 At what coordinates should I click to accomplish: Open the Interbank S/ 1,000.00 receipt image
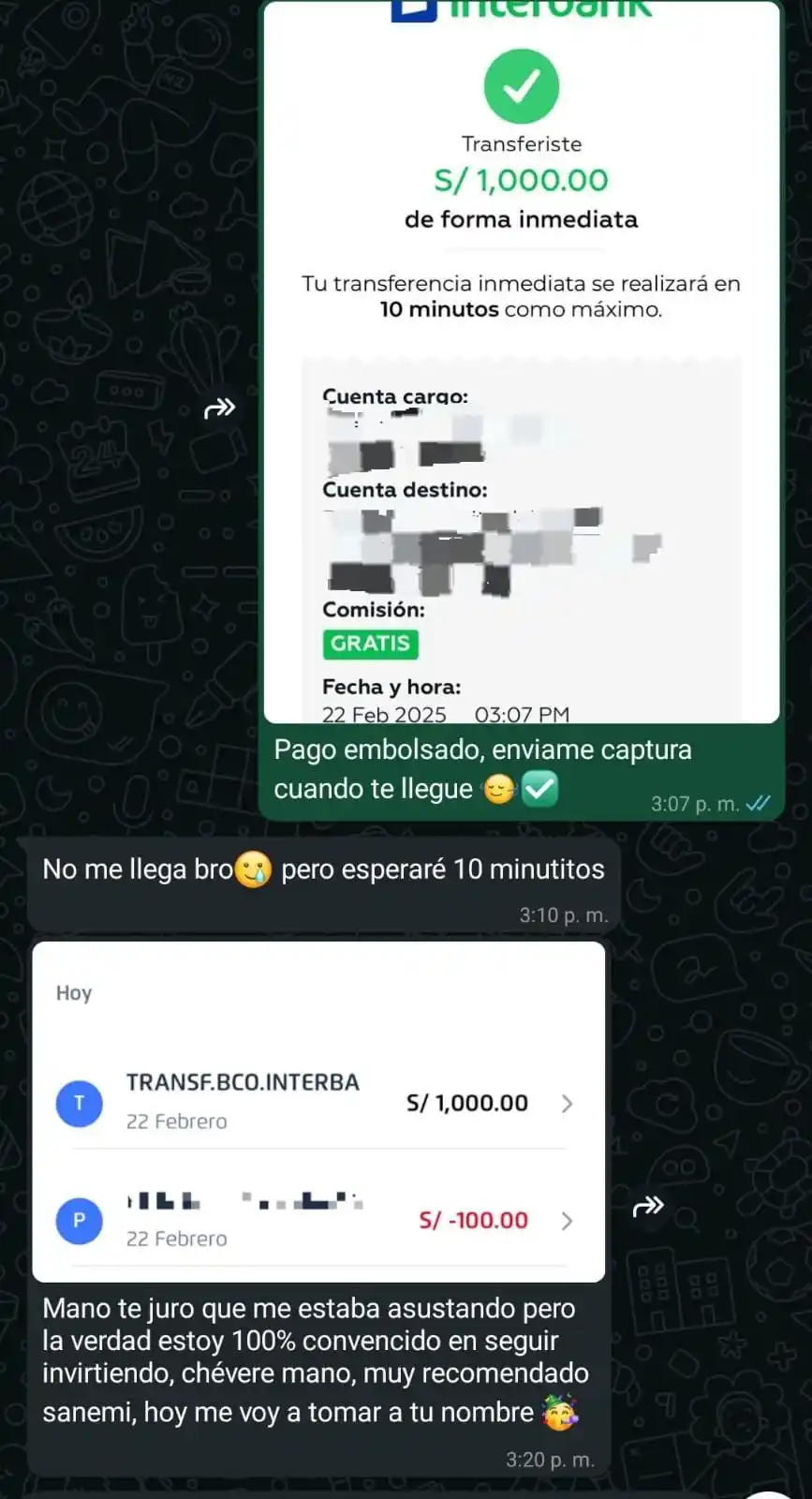(521, 365)
